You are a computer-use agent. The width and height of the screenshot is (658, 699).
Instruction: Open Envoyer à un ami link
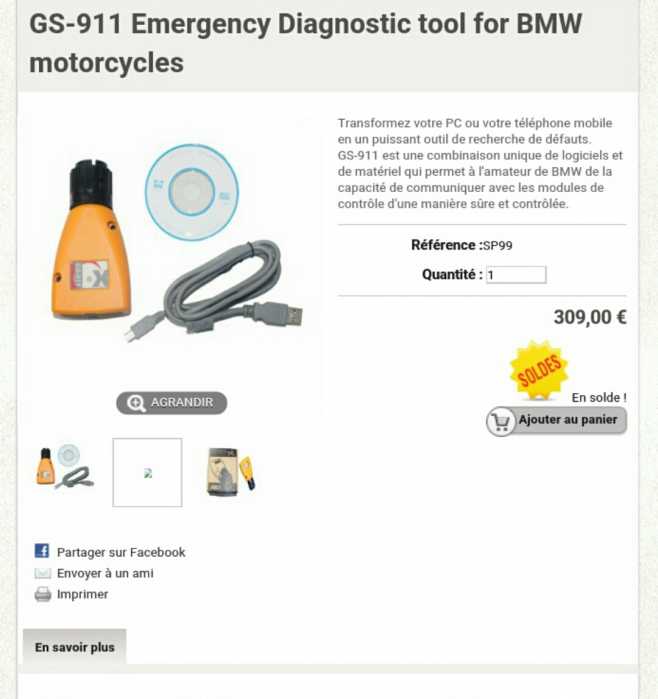[104, 573]
